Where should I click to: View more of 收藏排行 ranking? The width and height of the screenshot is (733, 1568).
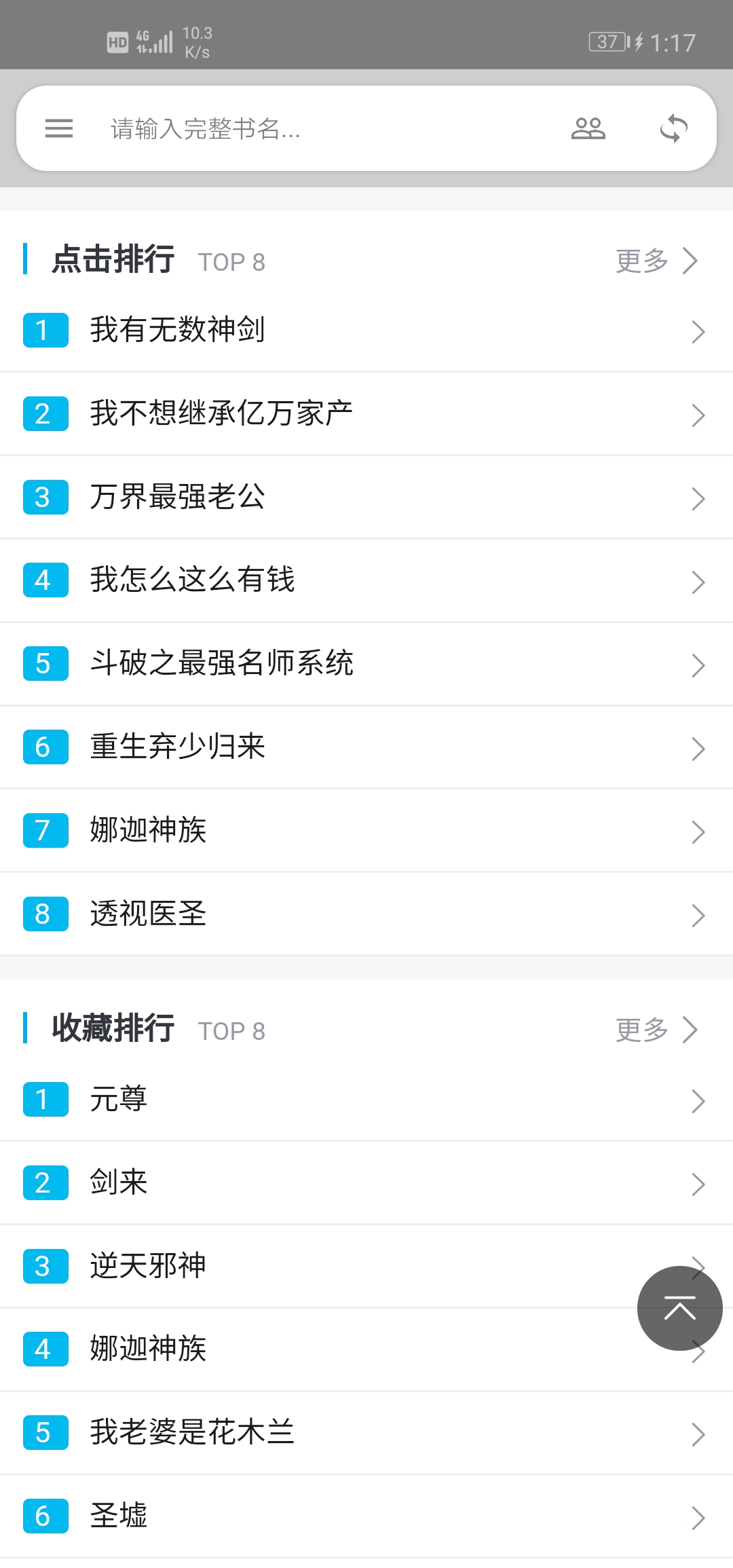tap(656, 1030)
